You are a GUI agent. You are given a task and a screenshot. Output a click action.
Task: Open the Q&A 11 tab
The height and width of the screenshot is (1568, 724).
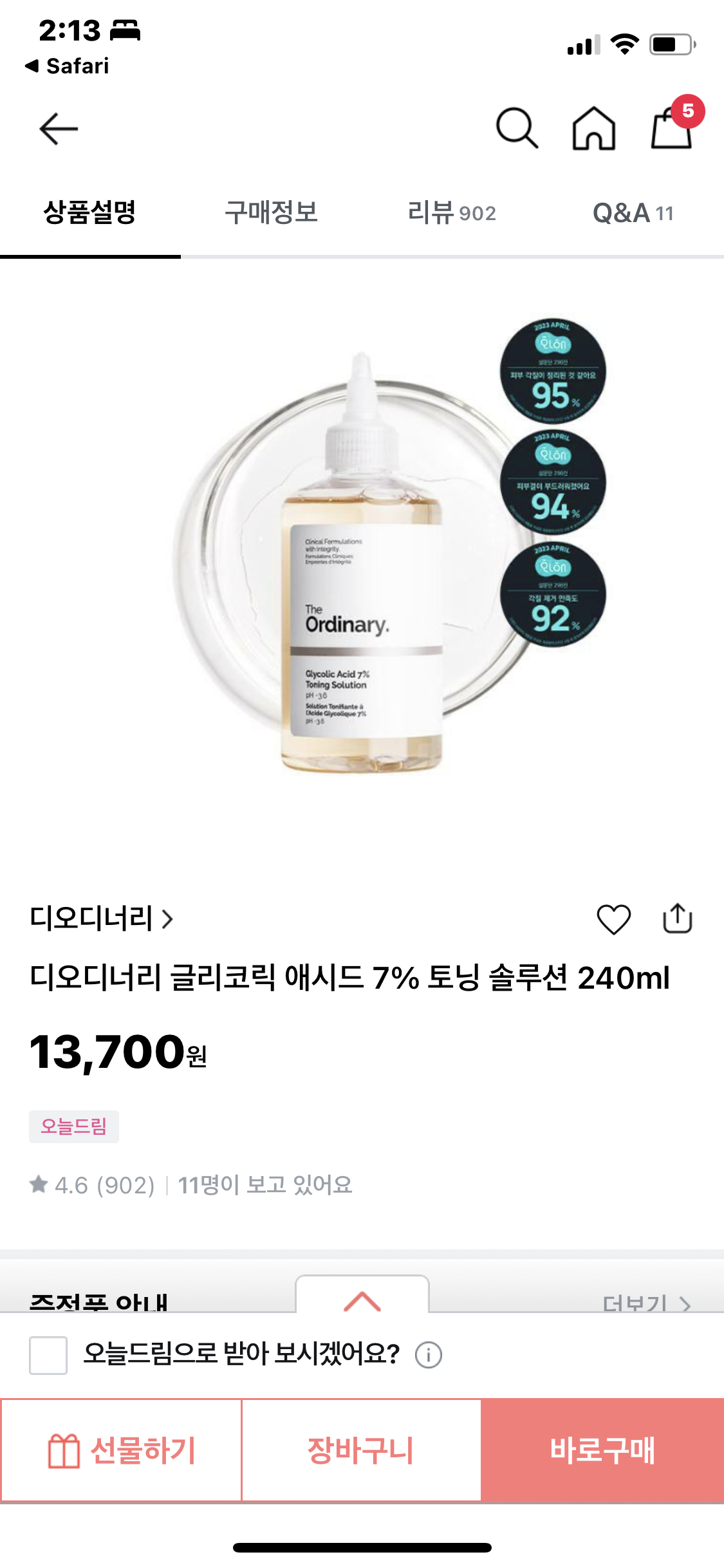pos(633,212)
